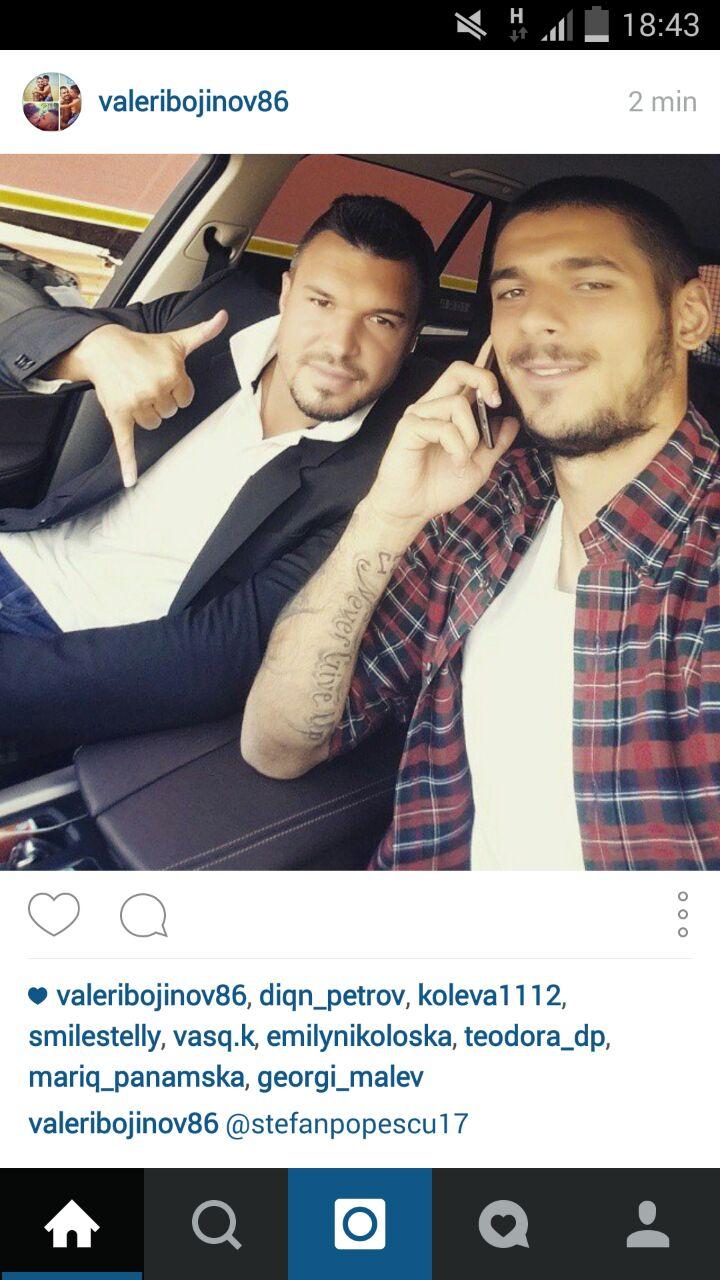The width and height of the screenshot is (720, 1280).
Task: Like this post with the heart icon
Action: (54, 914)
